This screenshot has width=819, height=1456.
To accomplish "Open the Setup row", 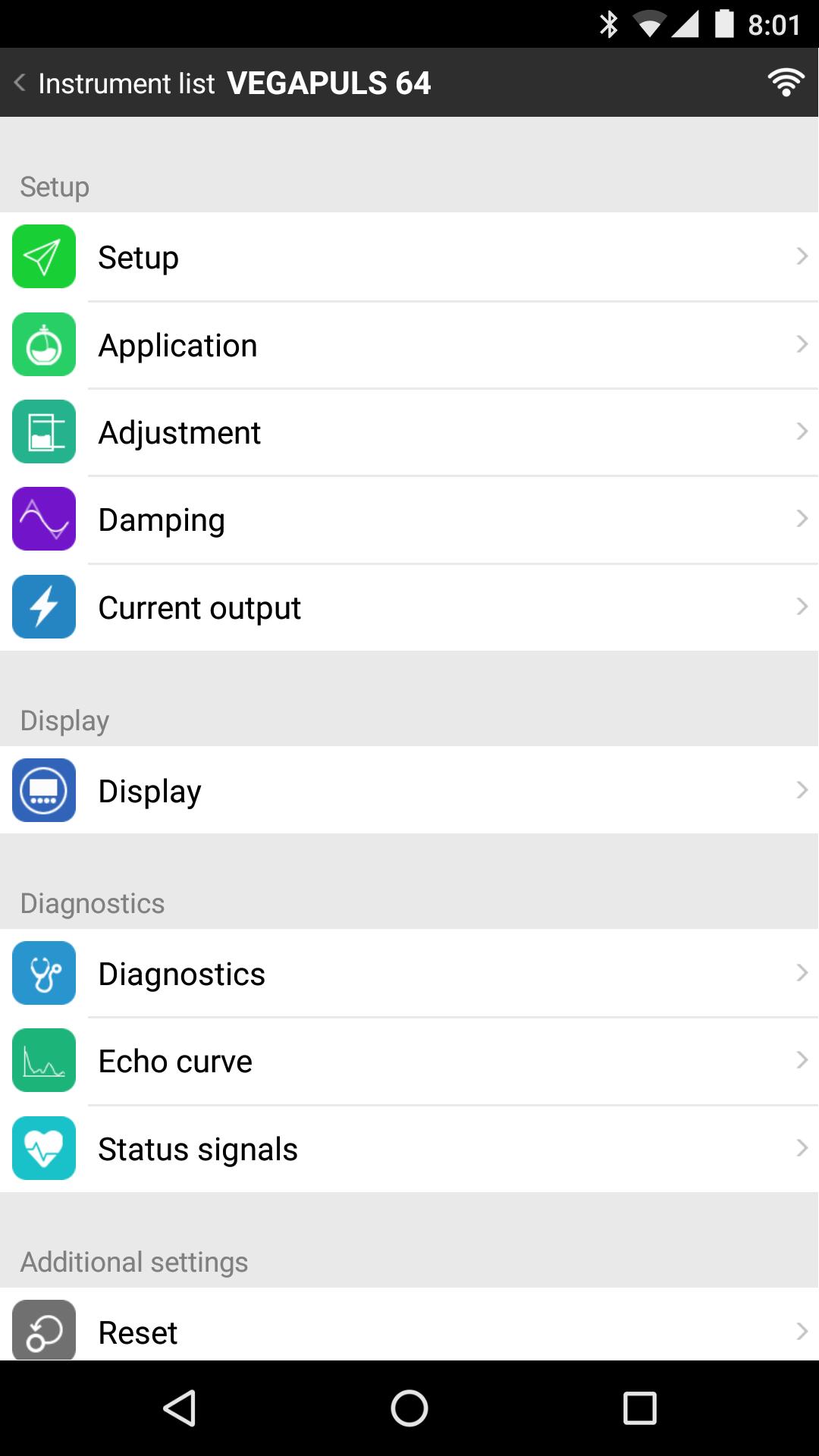I will pos(409,257).
